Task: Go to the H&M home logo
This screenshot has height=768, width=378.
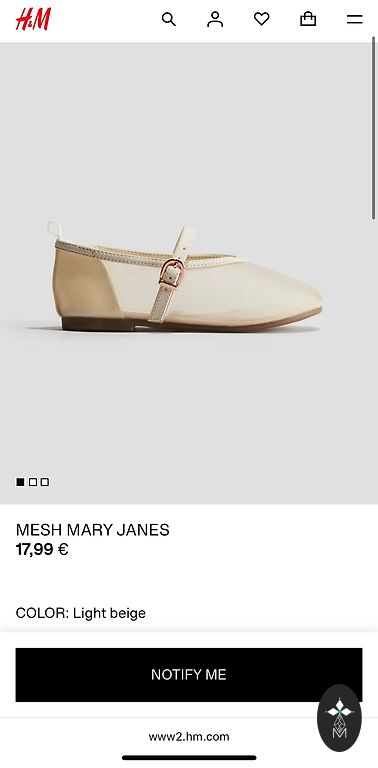Action: (x=33, y=19)
